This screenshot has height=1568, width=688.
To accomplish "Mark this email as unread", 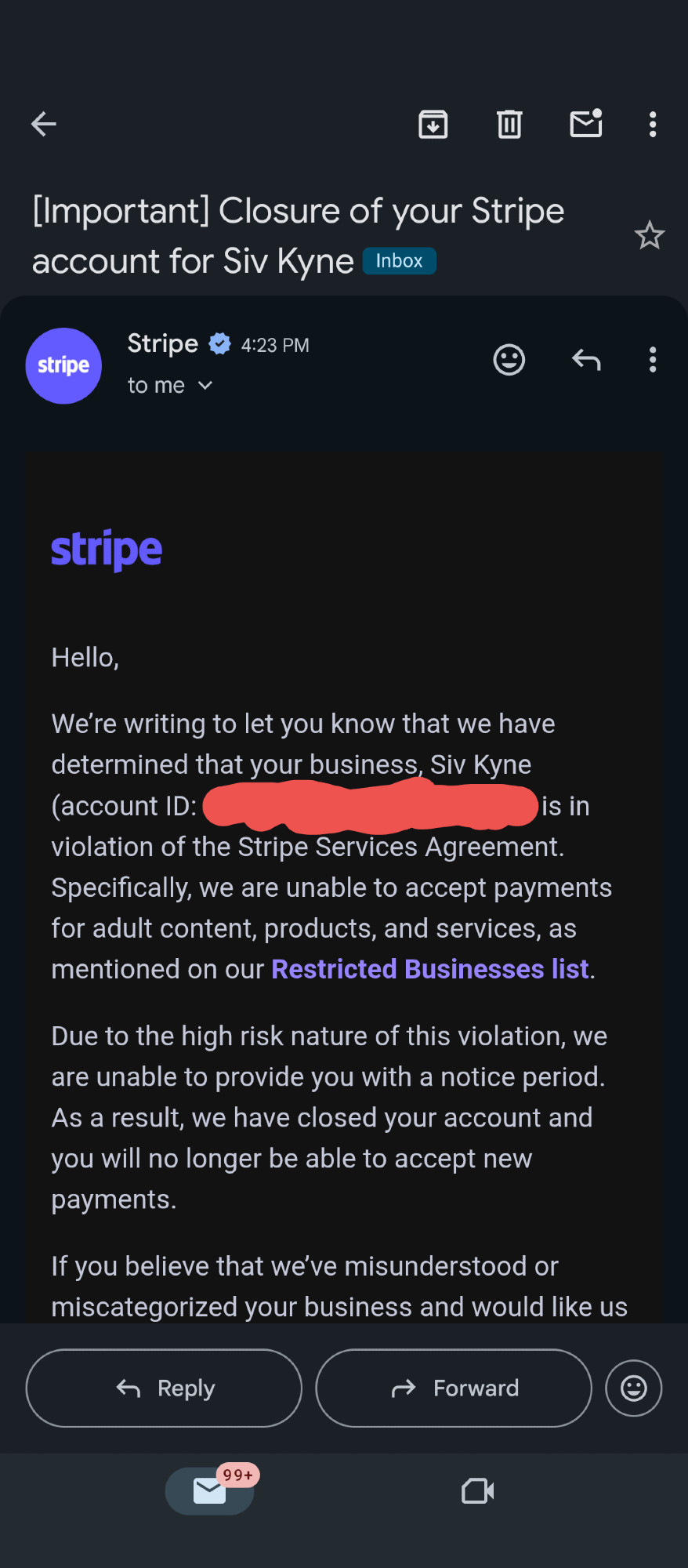I will tap(586, 123).
